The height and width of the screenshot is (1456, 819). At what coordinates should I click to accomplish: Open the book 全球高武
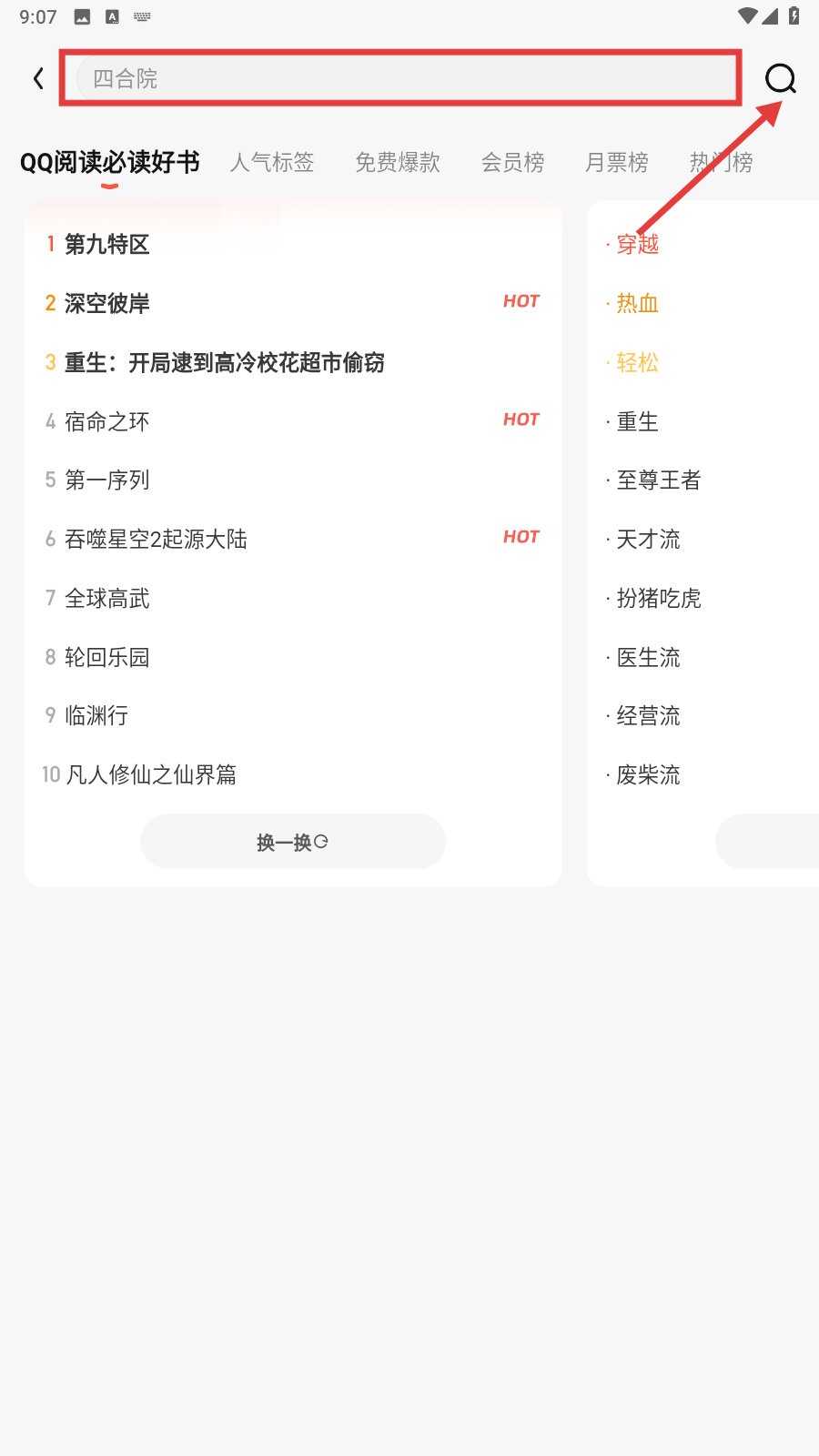click(107, 598)
